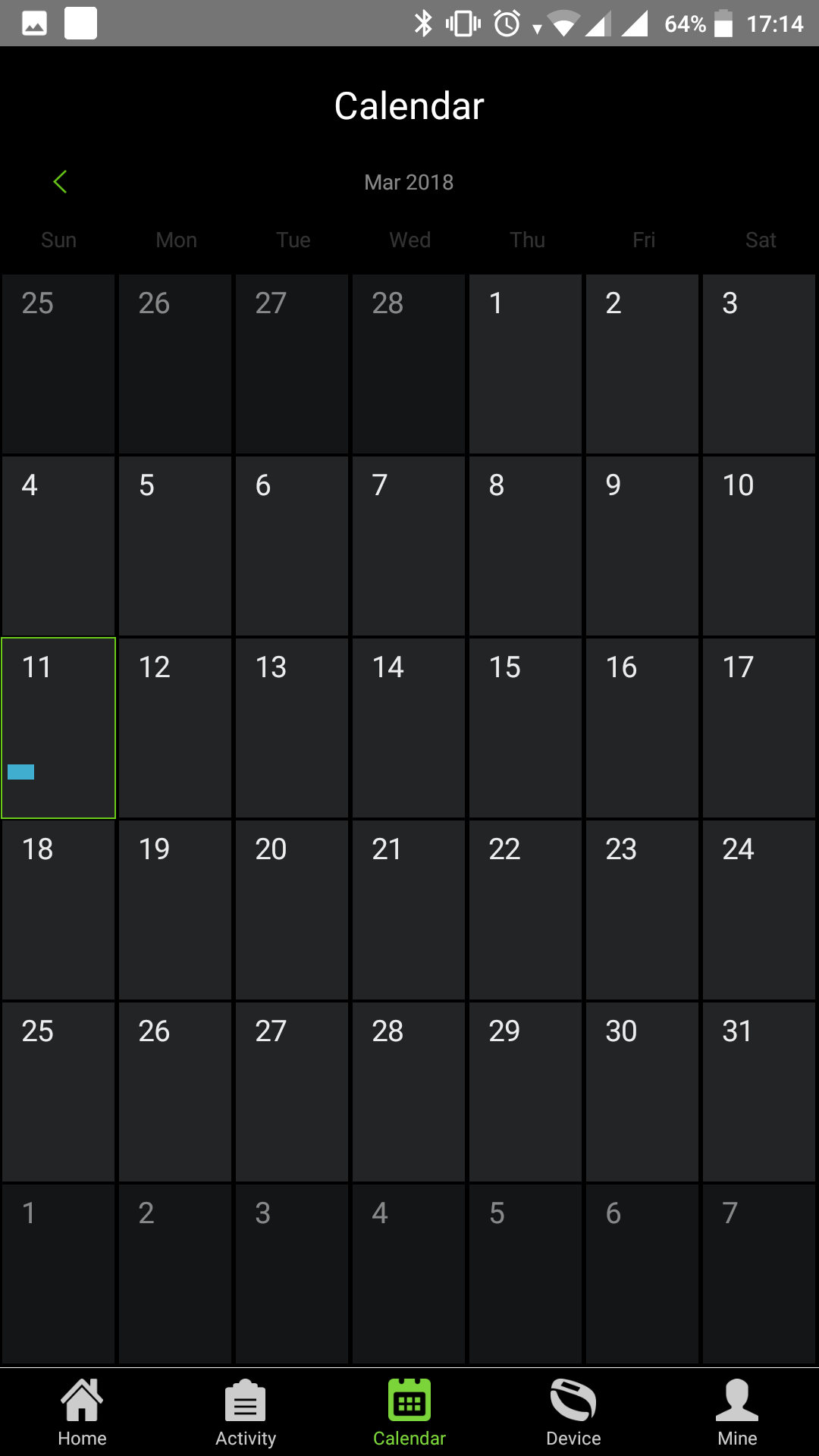Open the Device tab
The image size is (819, 1456).
pyautogui.click(x=573, y=1413)
